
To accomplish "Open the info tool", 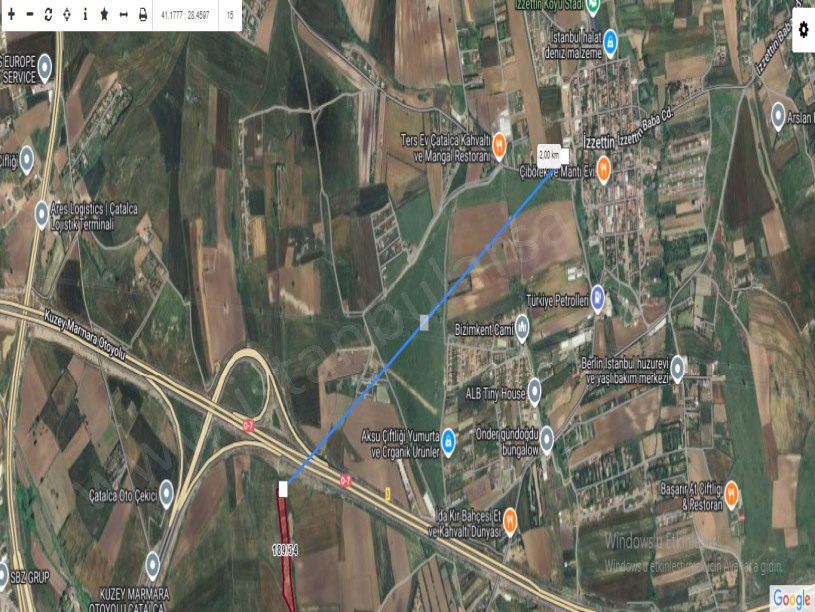I will tap(85, 15).
